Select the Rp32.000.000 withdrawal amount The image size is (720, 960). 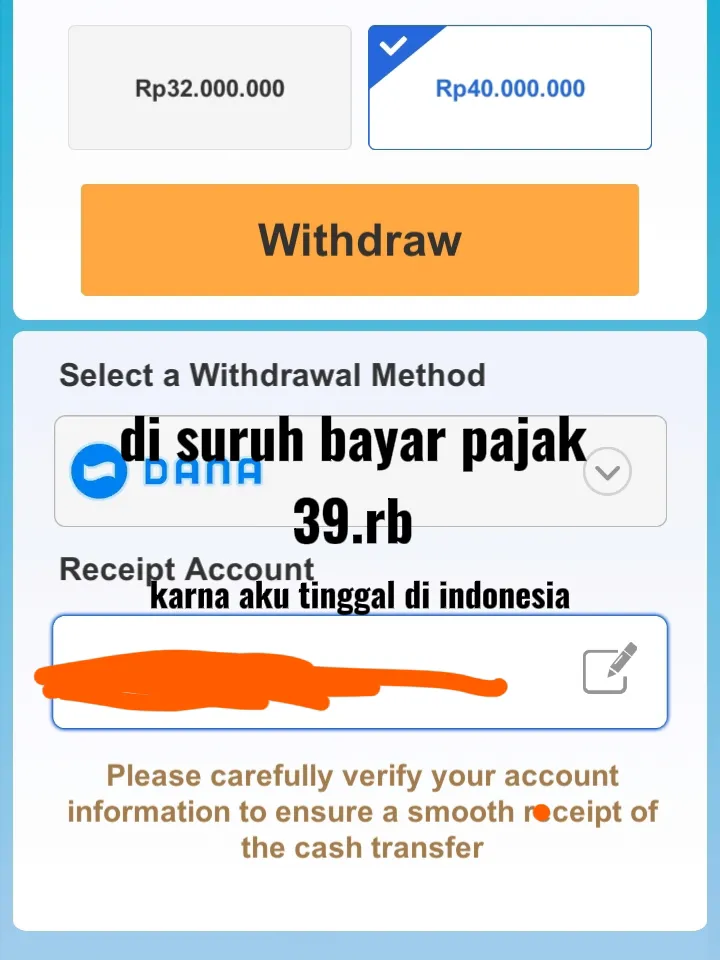[x=210, y=88]
